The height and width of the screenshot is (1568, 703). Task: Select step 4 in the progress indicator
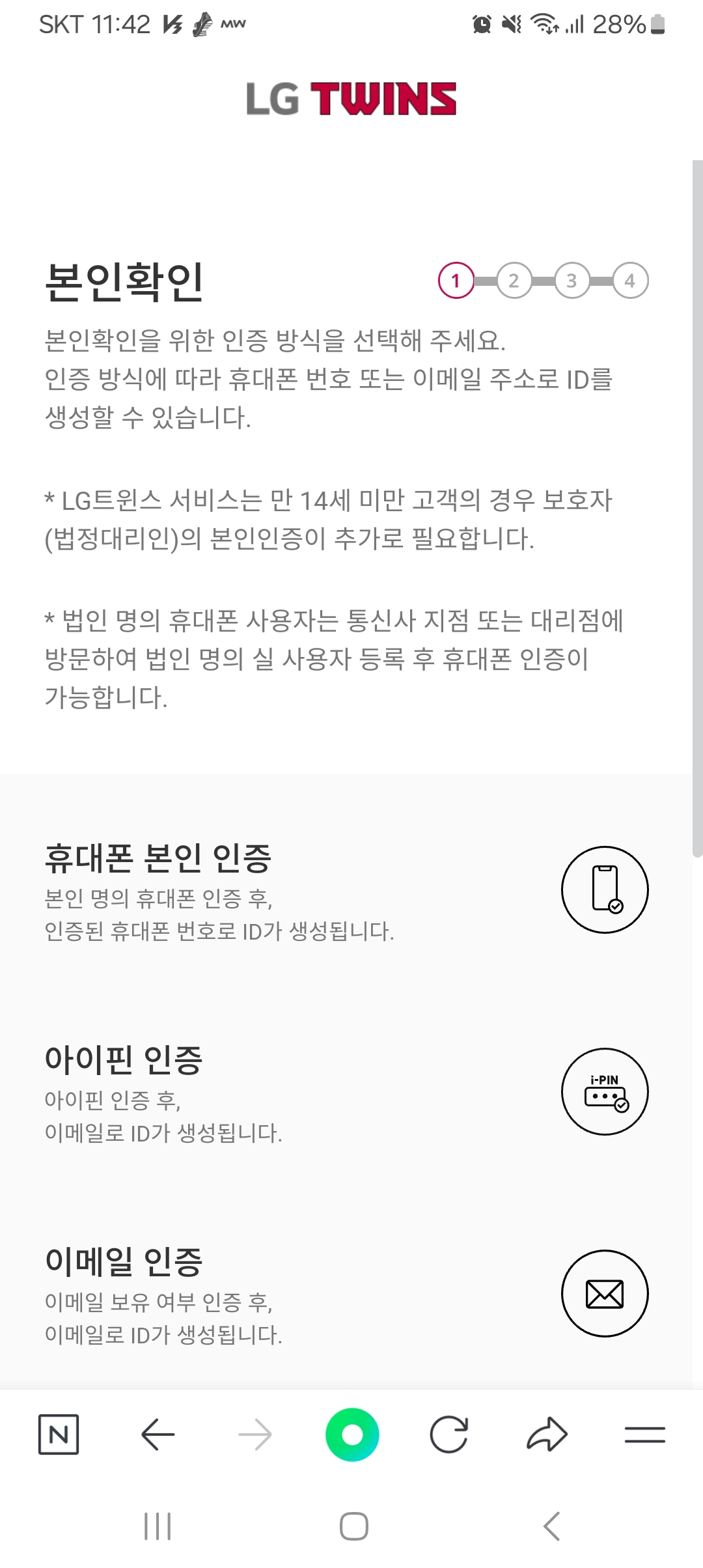click(x=630, y=281)
